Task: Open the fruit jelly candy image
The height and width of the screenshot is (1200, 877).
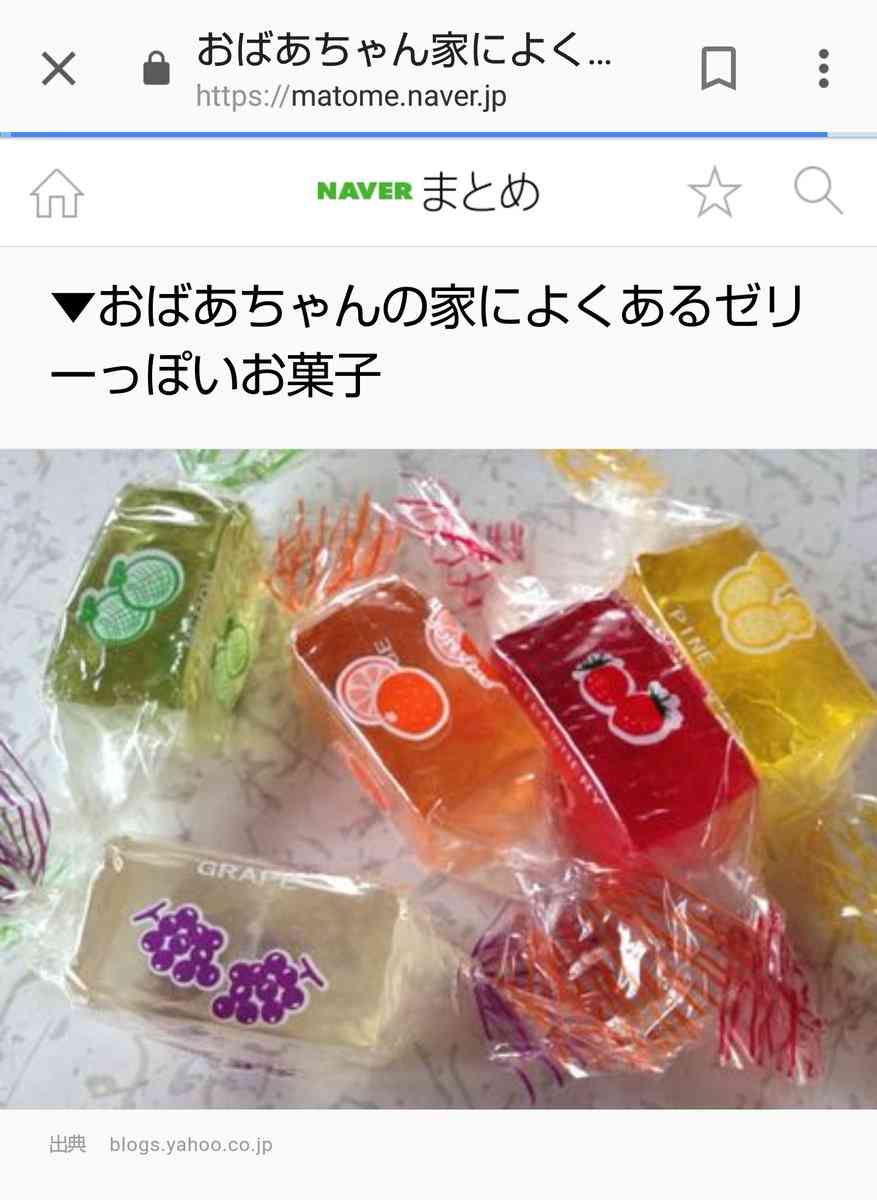Action: pyautogui.click(x=438, y=778)
